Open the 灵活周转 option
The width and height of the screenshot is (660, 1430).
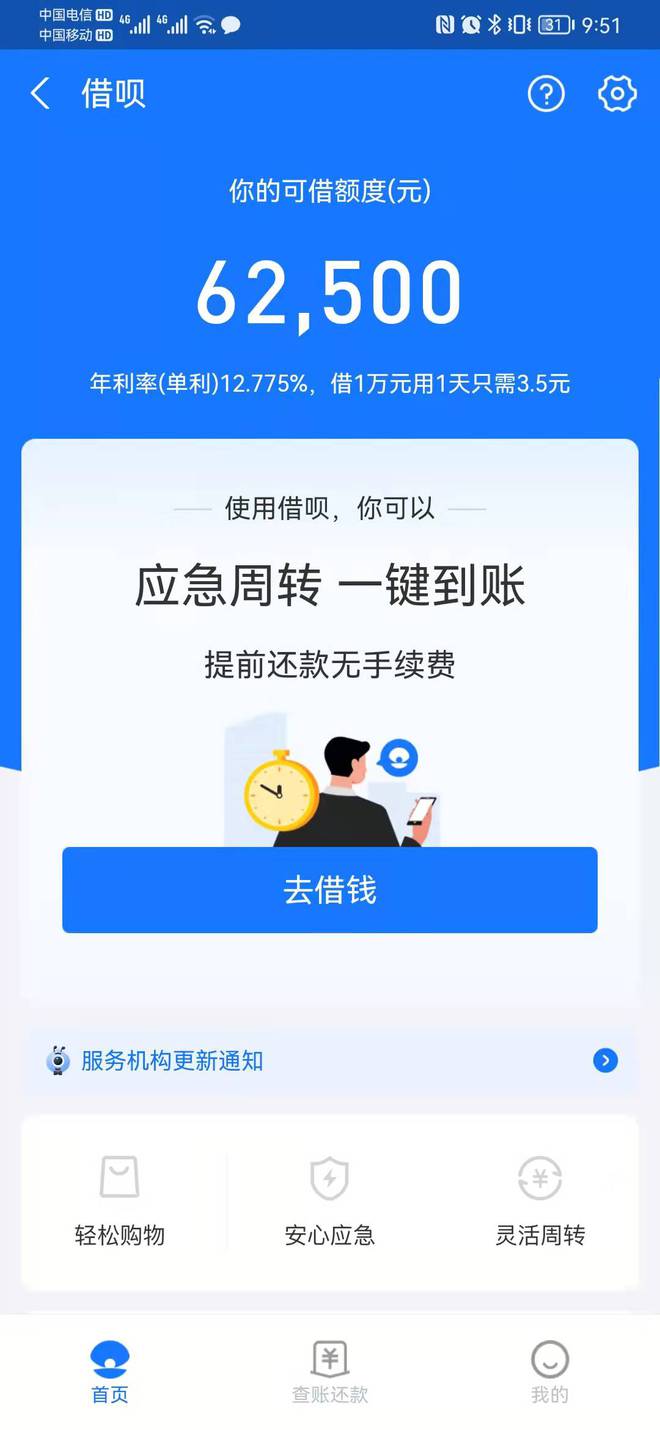(540, 1200)
